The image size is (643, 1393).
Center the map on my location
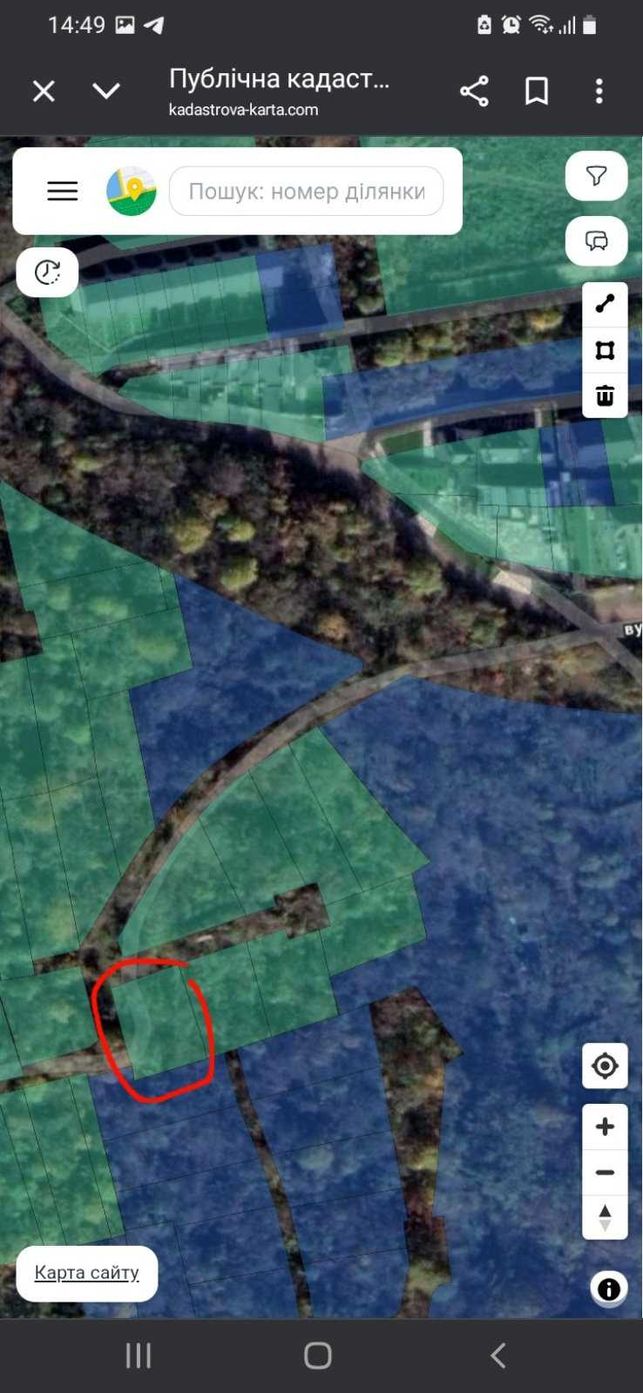coord(605,1066)
